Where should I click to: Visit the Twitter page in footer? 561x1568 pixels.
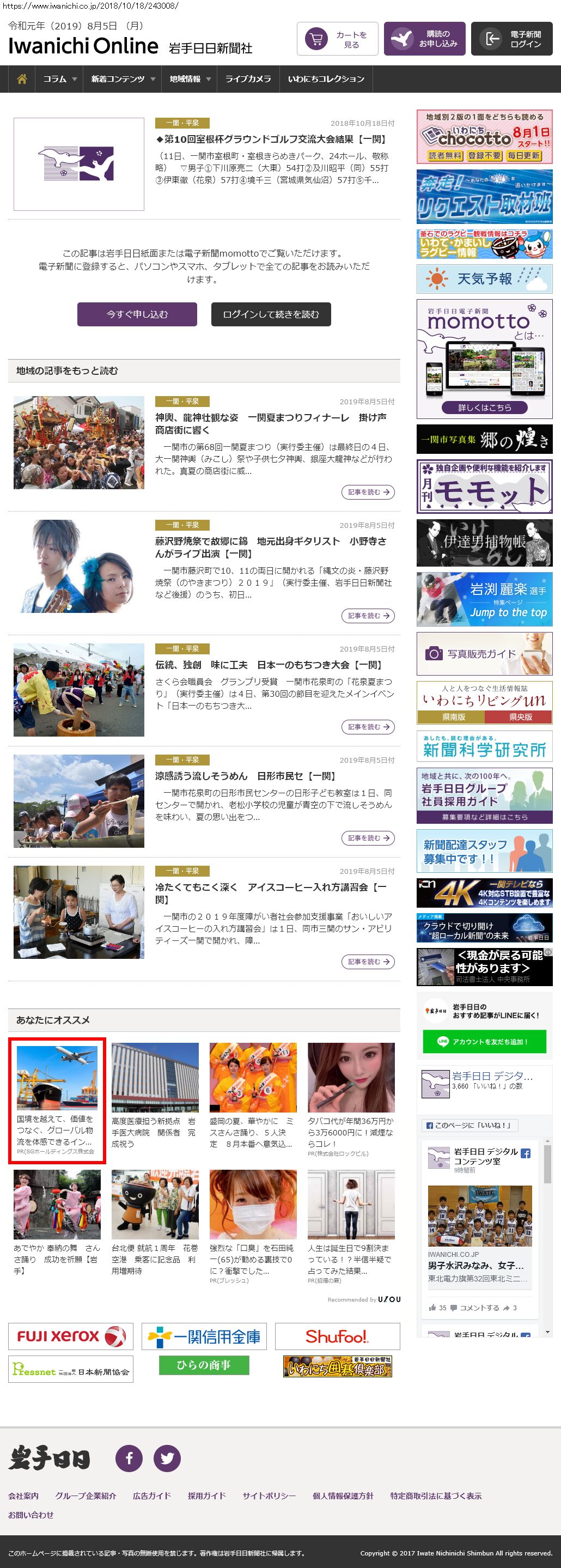pos(167,1458)
